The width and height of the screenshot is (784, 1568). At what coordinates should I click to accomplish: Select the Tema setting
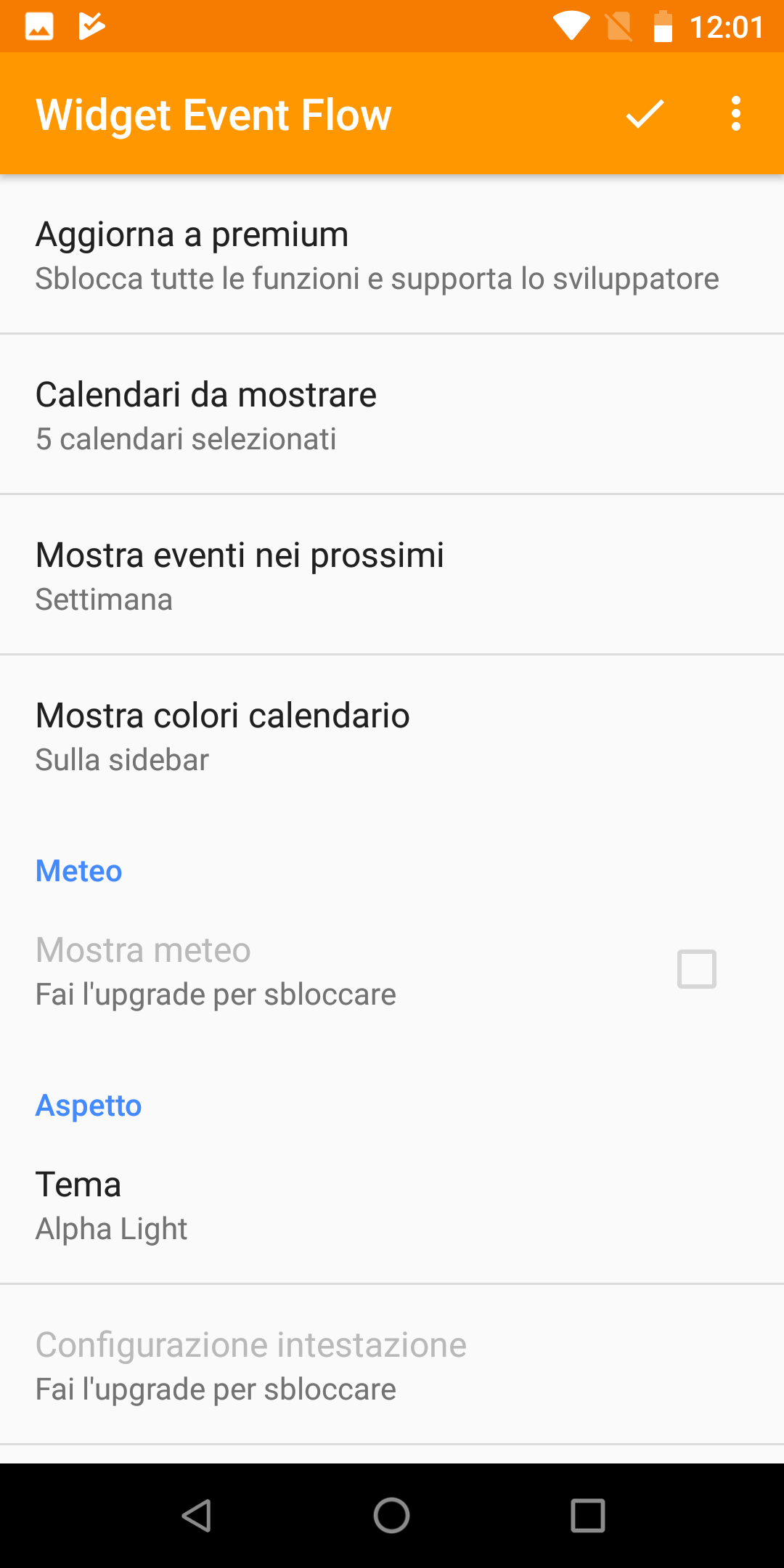392,1204
